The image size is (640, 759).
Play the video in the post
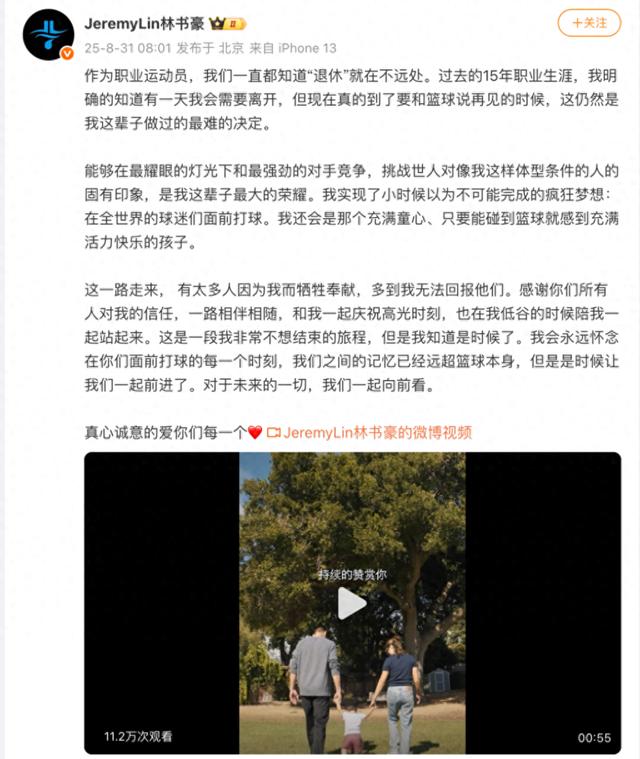click(351, 603)
